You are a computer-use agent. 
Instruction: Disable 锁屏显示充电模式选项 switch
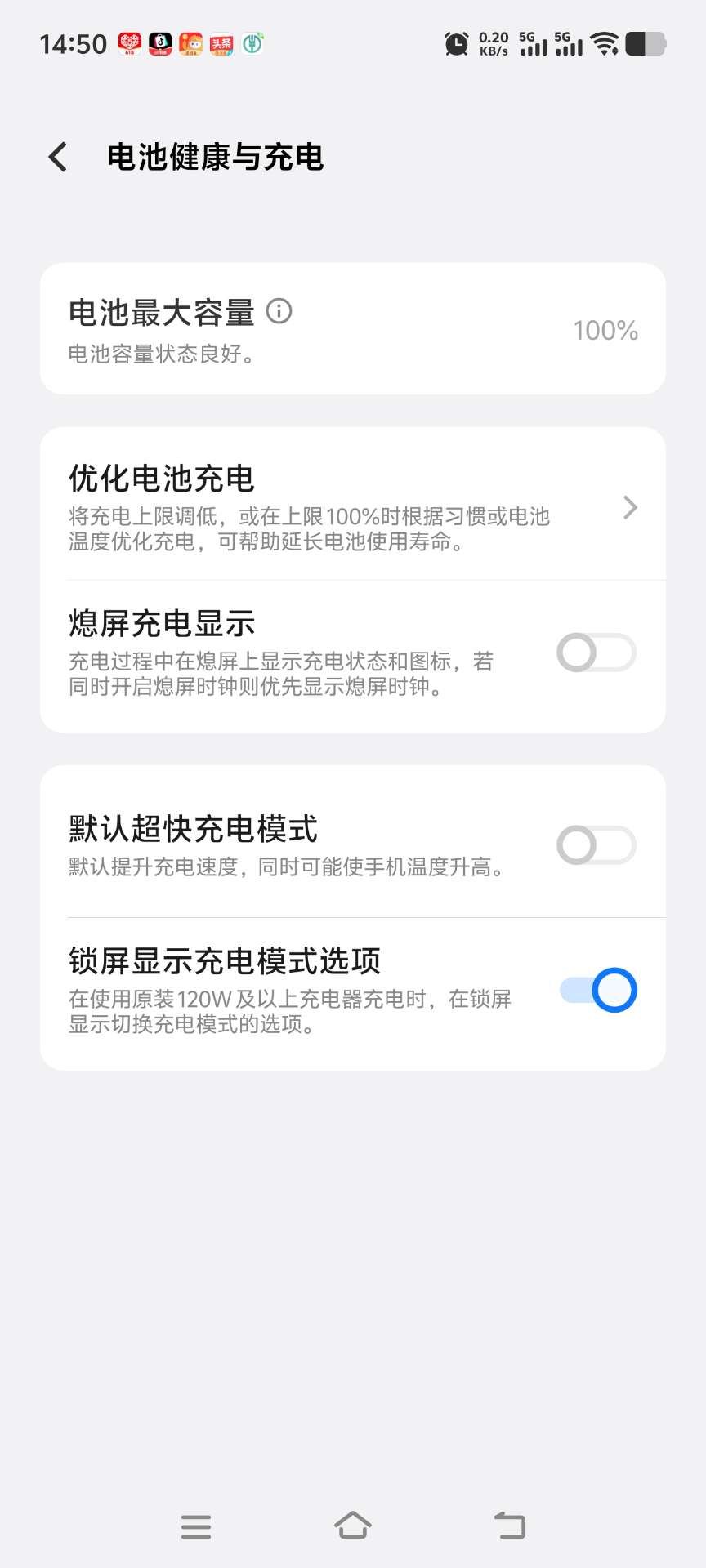click(597, 990)
